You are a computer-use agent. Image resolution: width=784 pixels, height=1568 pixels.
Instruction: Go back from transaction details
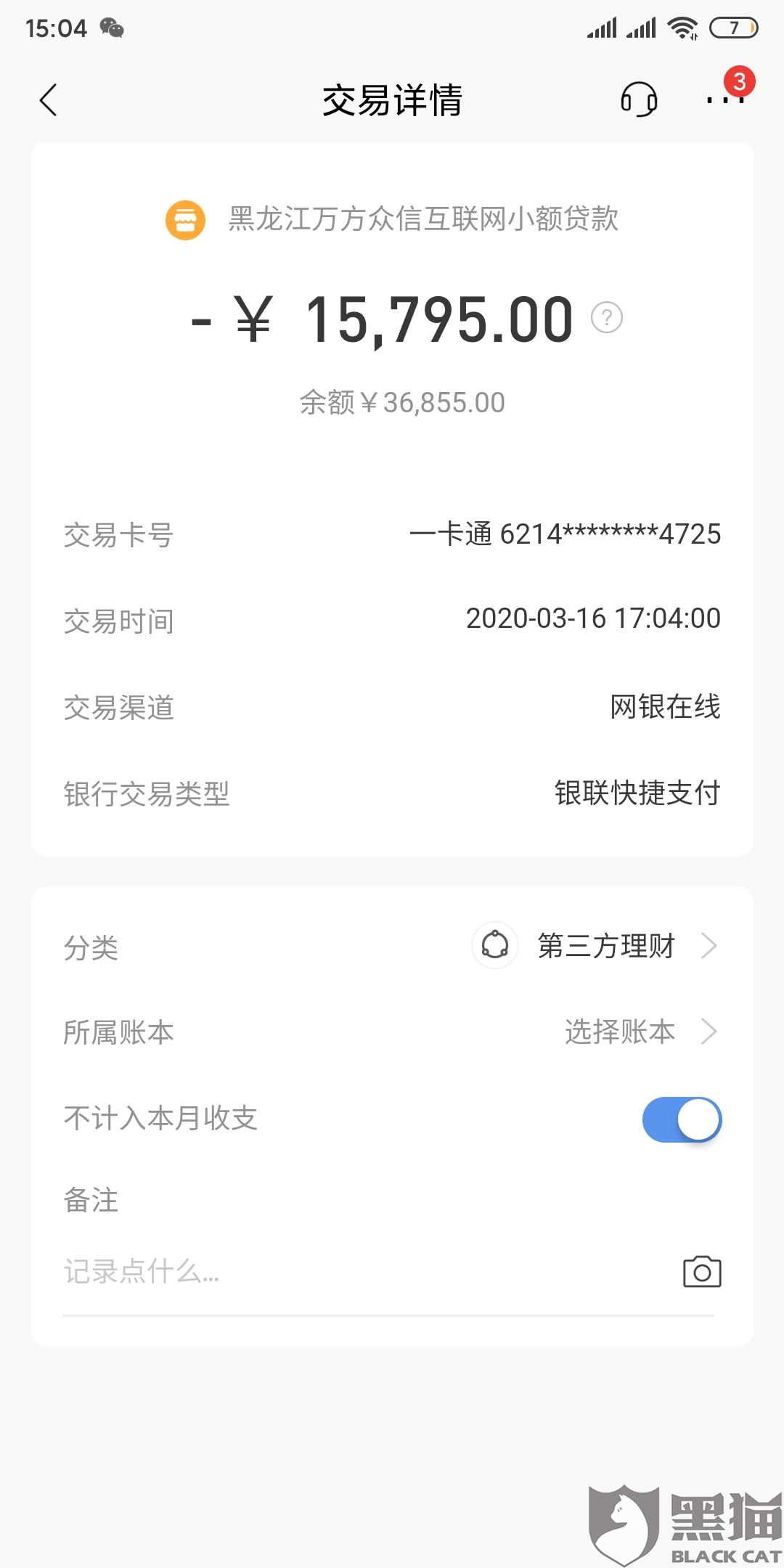[48, 100]
